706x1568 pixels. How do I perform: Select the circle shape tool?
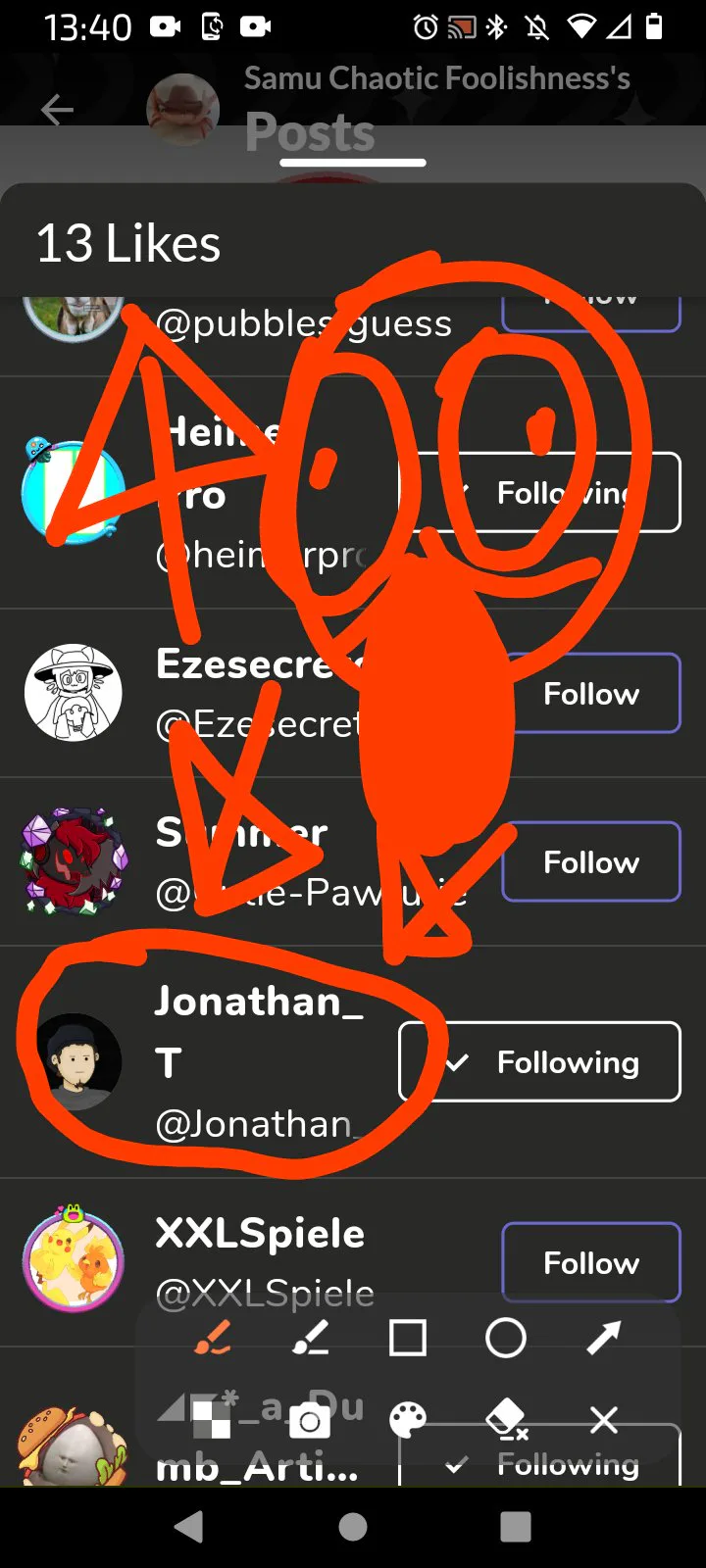pyautogui.click(x=506, y=1338)
